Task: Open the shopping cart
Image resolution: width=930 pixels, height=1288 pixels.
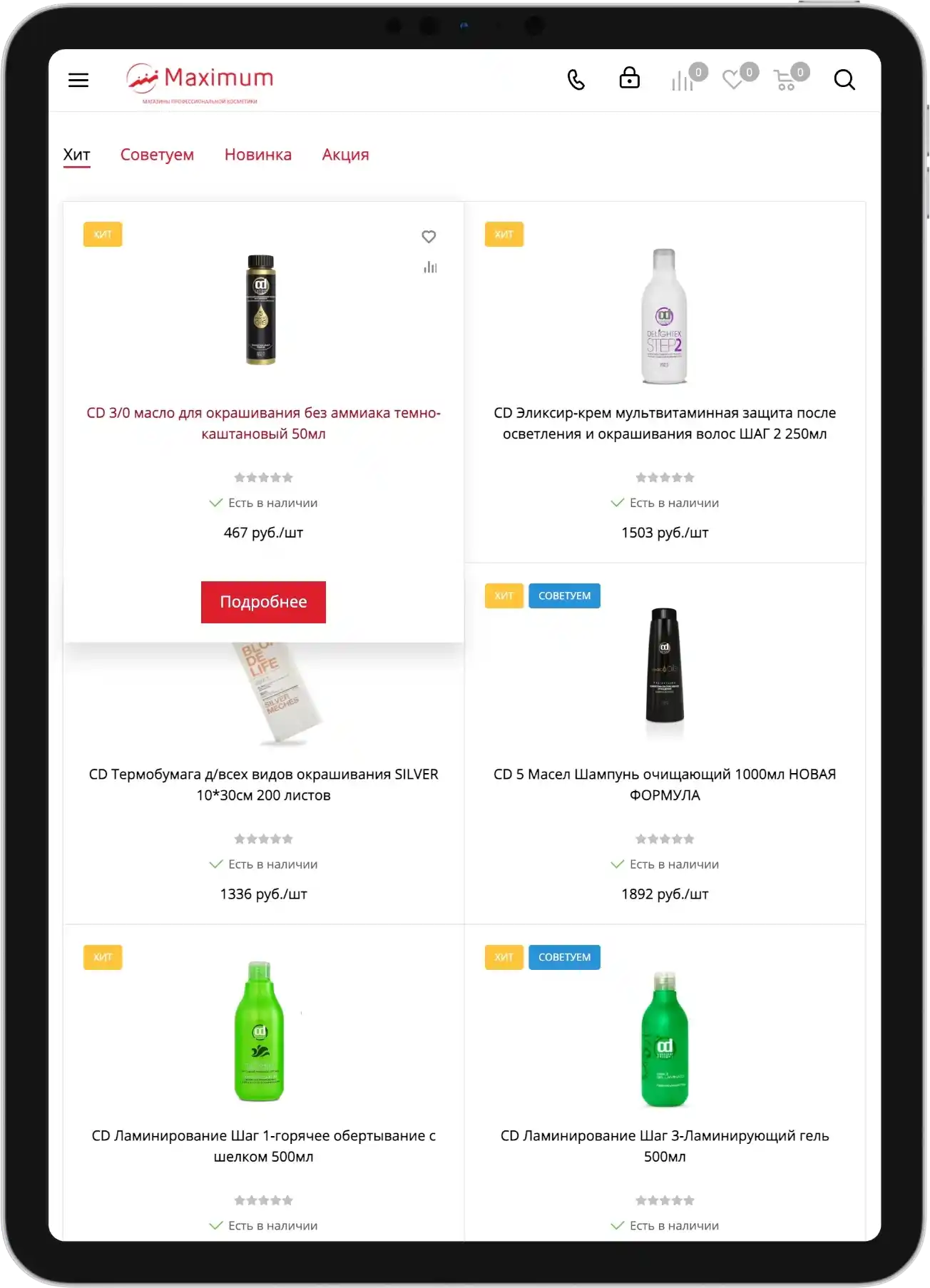Action: point(785,81)
